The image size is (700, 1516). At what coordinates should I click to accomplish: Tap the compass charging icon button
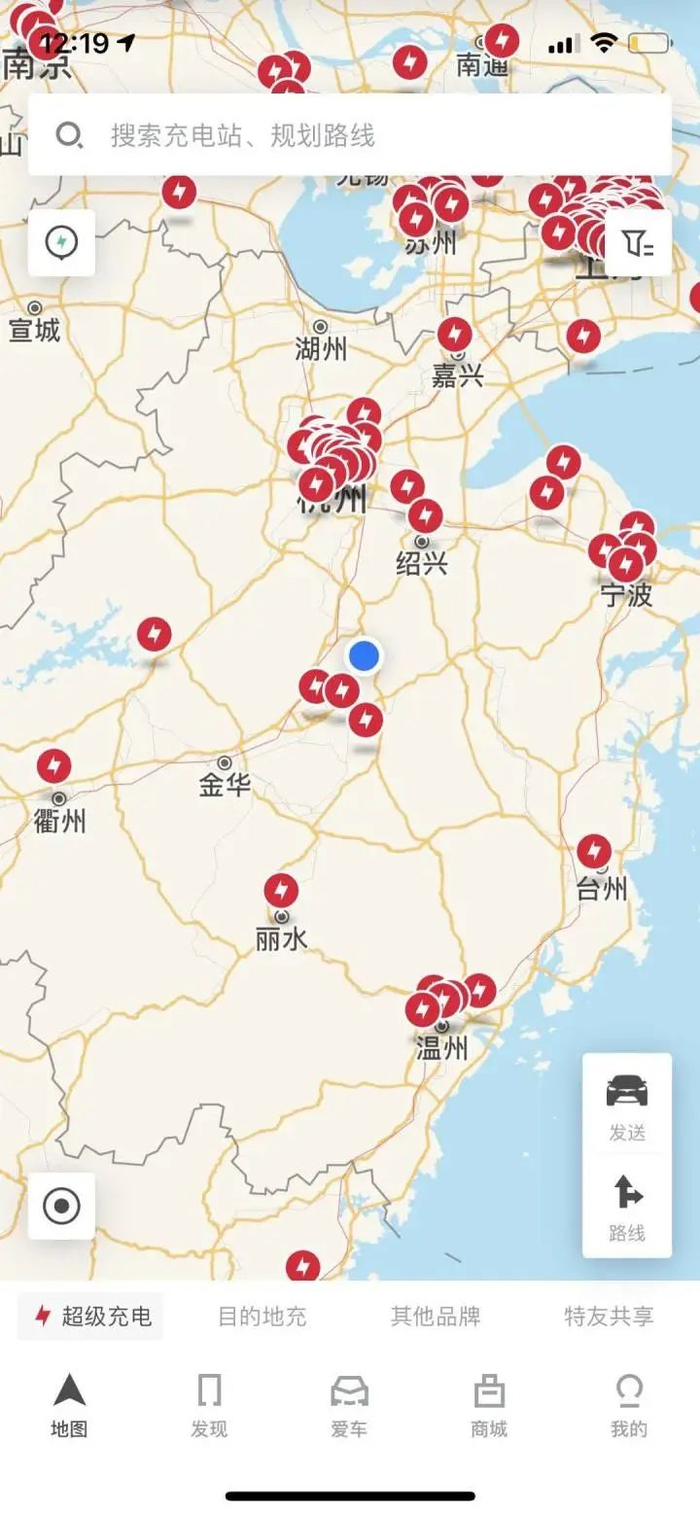[x=62, y=243]
